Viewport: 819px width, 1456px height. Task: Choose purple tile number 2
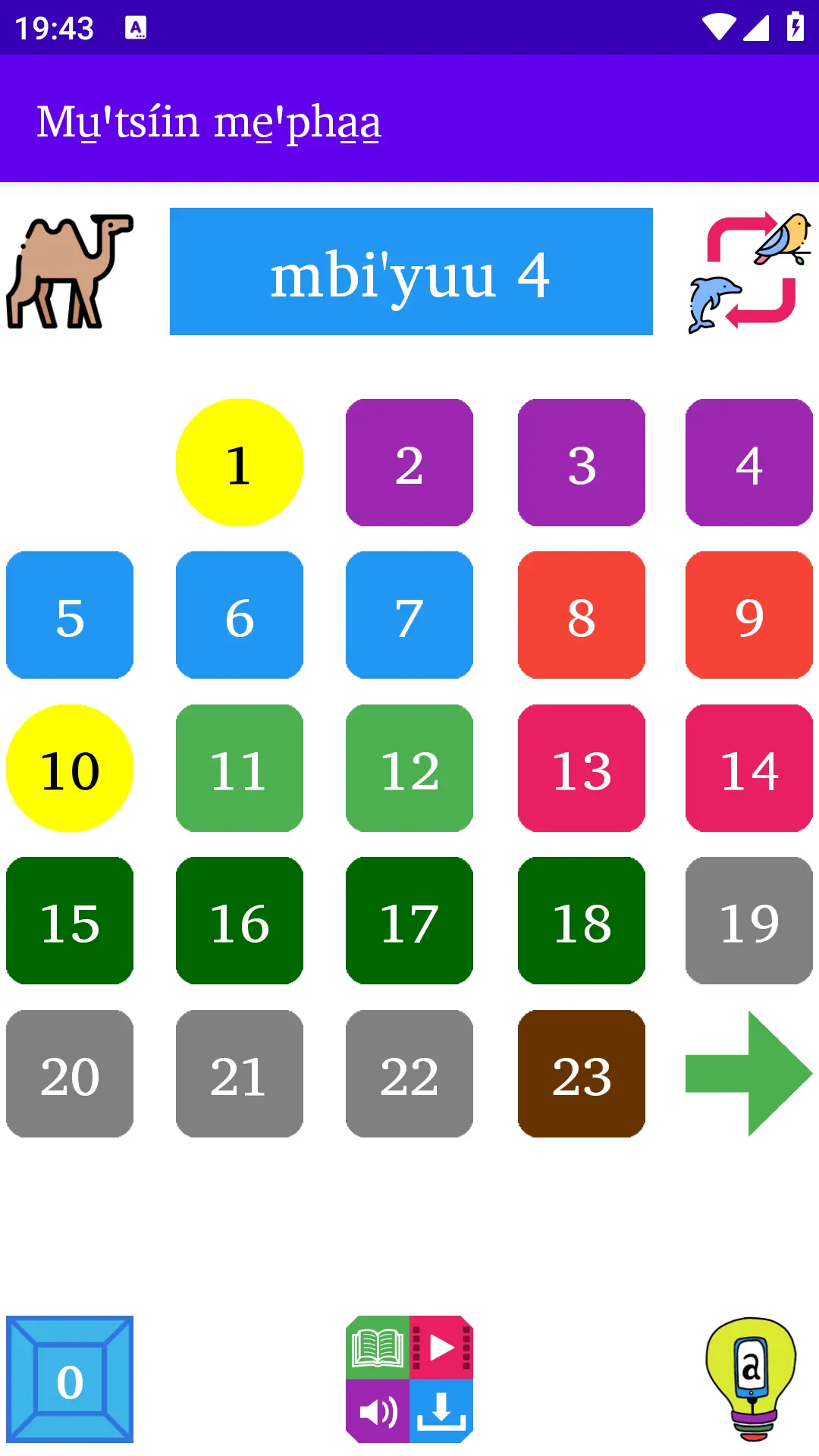[x=409, y=463]
